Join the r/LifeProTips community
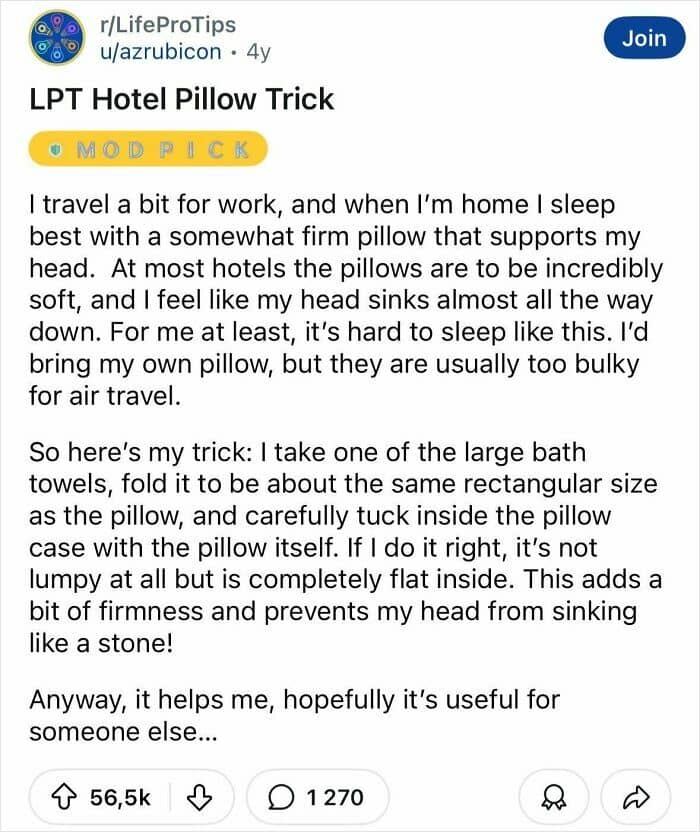The height and width of the screenshot is (832, 700). pyautogui.click(x=644, y=38)
